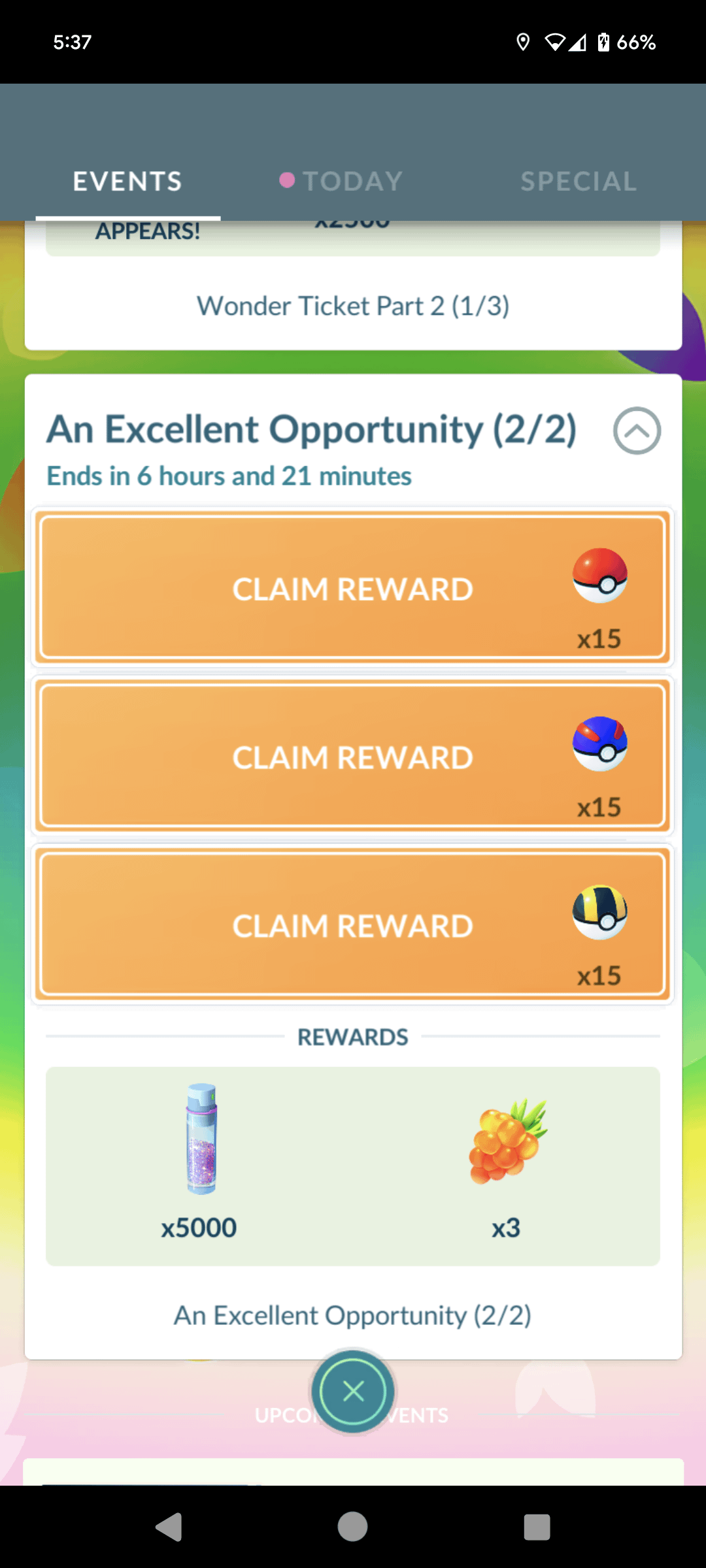This screenshot has width=706, height=1568.
Task: Collapse An Excellent Opportunity section
Action: point(637,431)
